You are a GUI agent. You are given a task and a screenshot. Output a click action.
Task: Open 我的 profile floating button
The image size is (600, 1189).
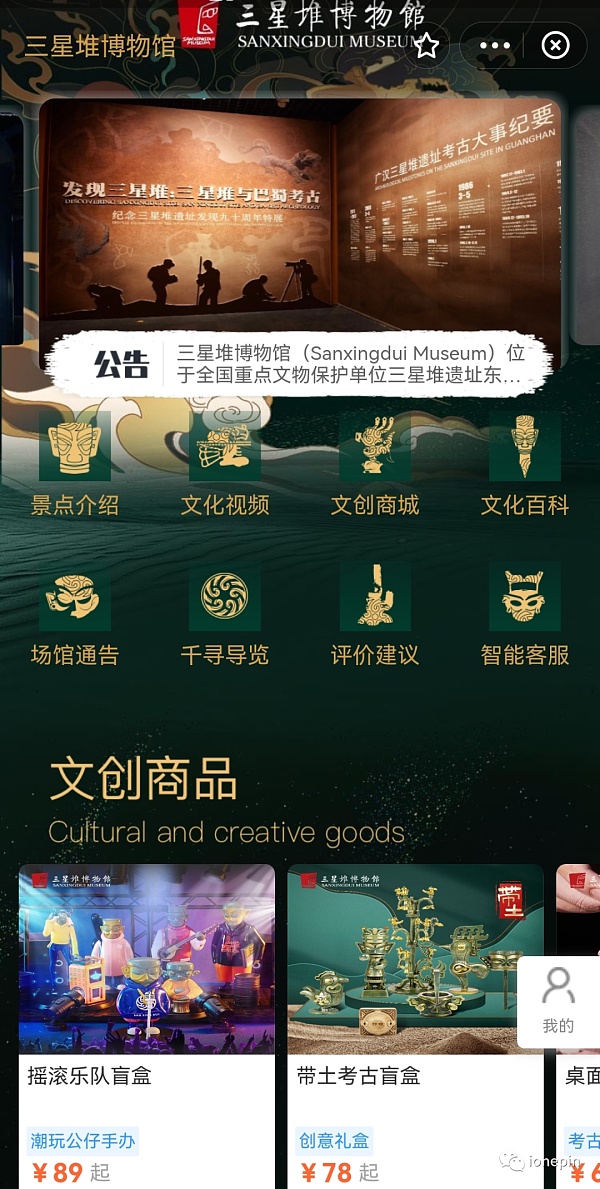[558, 1001]
